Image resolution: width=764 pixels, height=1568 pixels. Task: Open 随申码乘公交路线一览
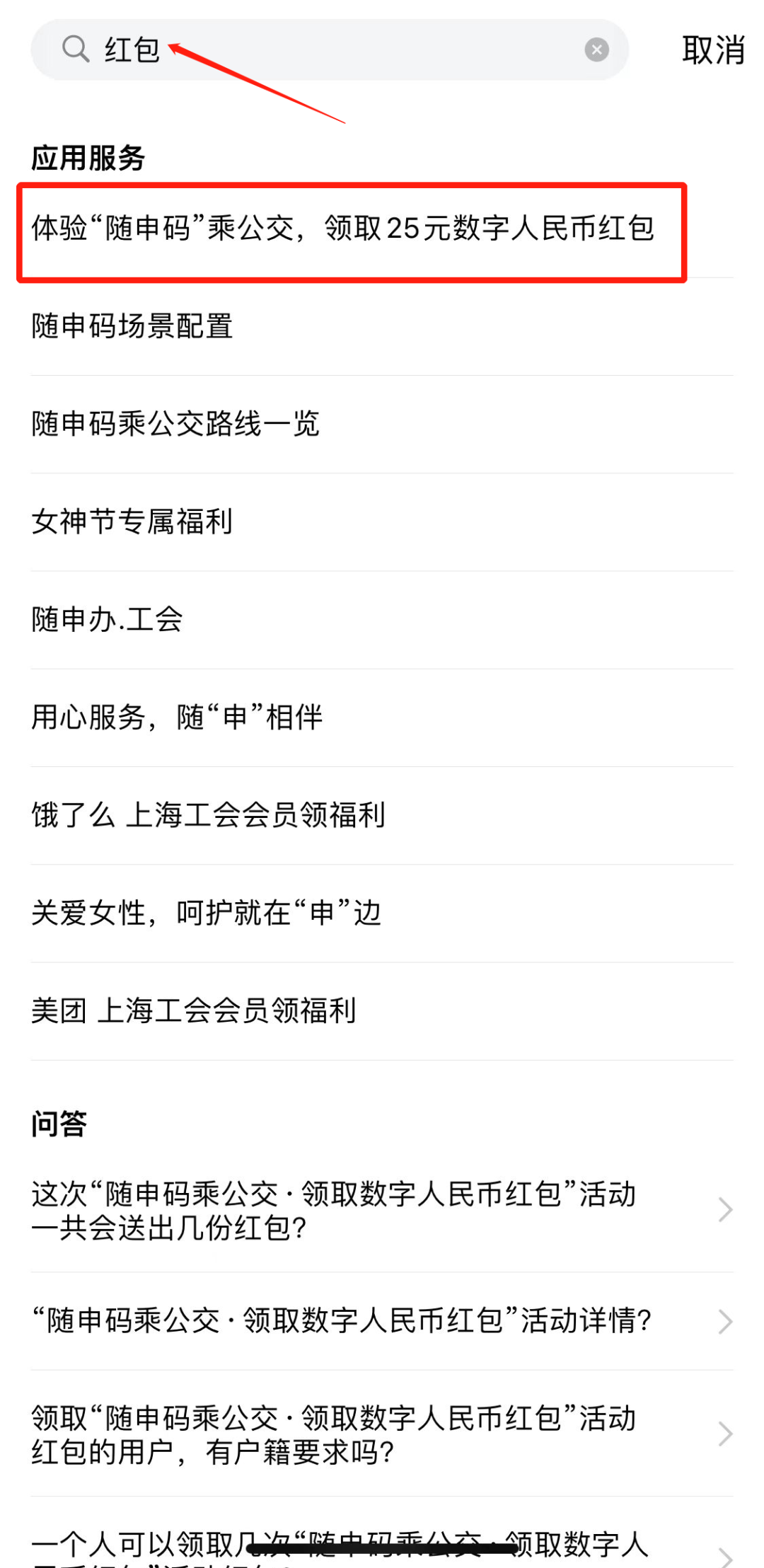pyautogui.click(x=382, y=425)
